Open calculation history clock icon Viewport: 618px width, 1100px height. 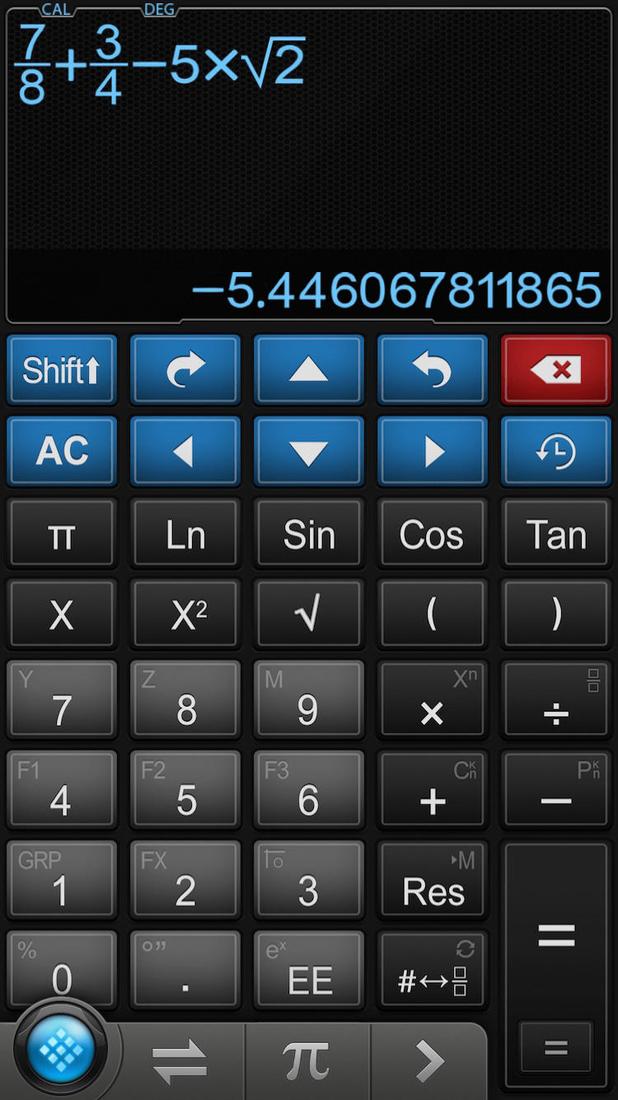[x=556, y=451]
